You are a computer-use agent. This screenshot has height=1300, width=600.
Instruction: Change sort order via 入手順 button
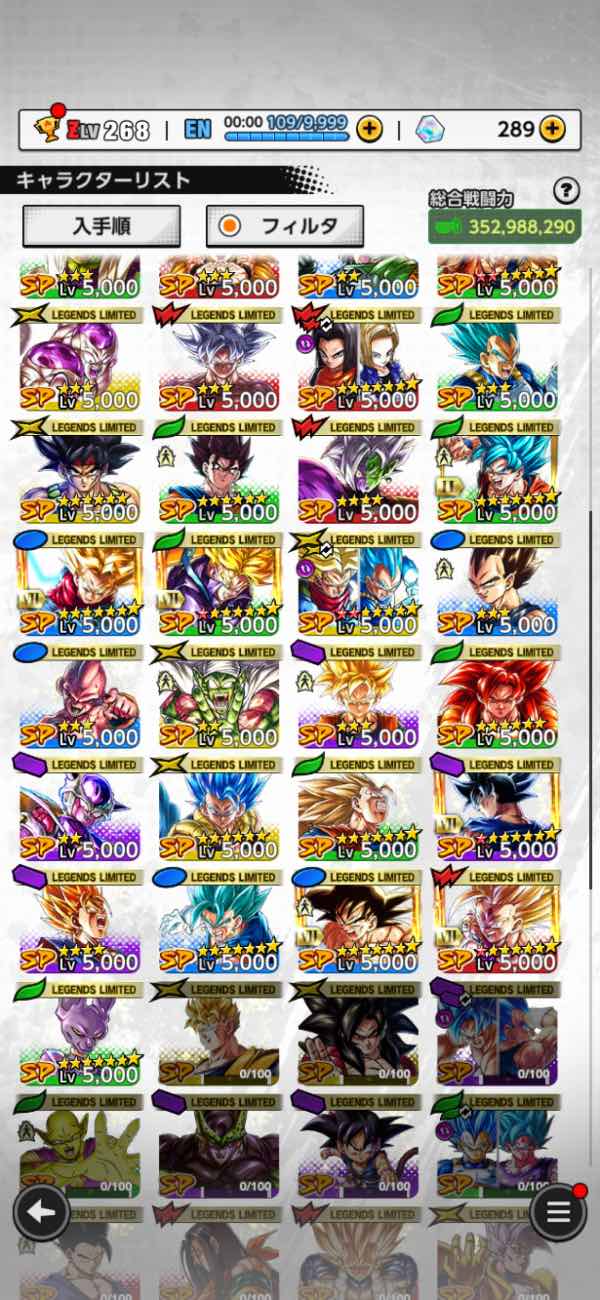pyautogui.click(x=101, y=226)
